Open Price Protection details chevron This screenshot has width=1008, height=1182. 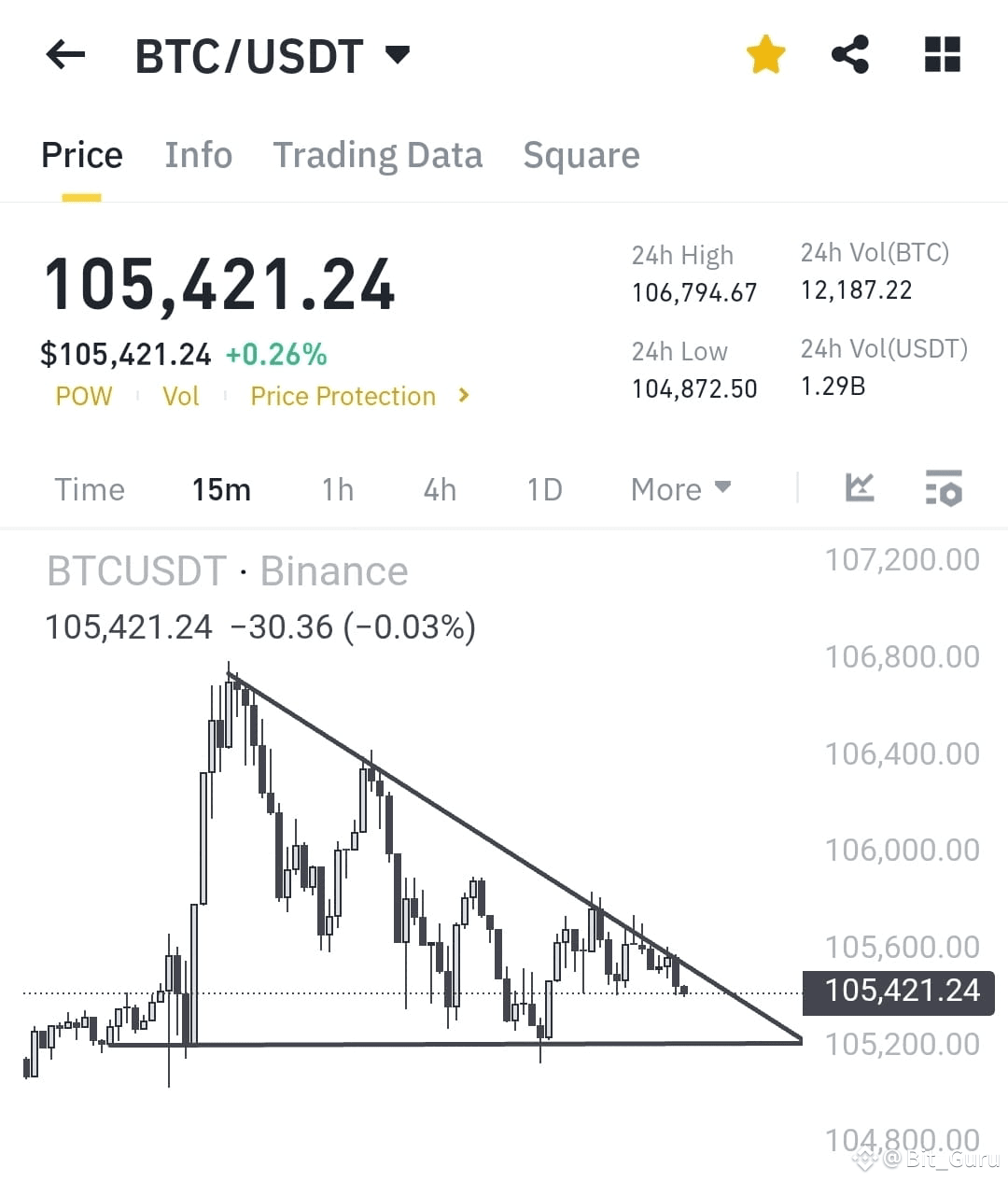(x=462, y=396)
